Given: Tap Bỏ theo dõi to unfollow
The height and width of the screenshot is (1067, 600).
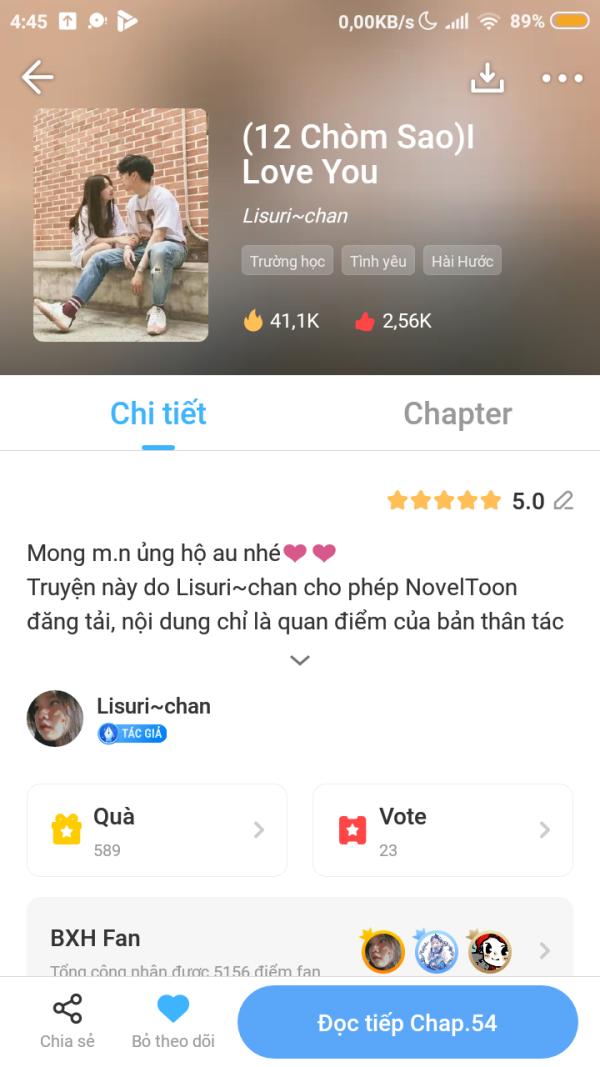Looking at the screenshot, I should click(173, 1021).
